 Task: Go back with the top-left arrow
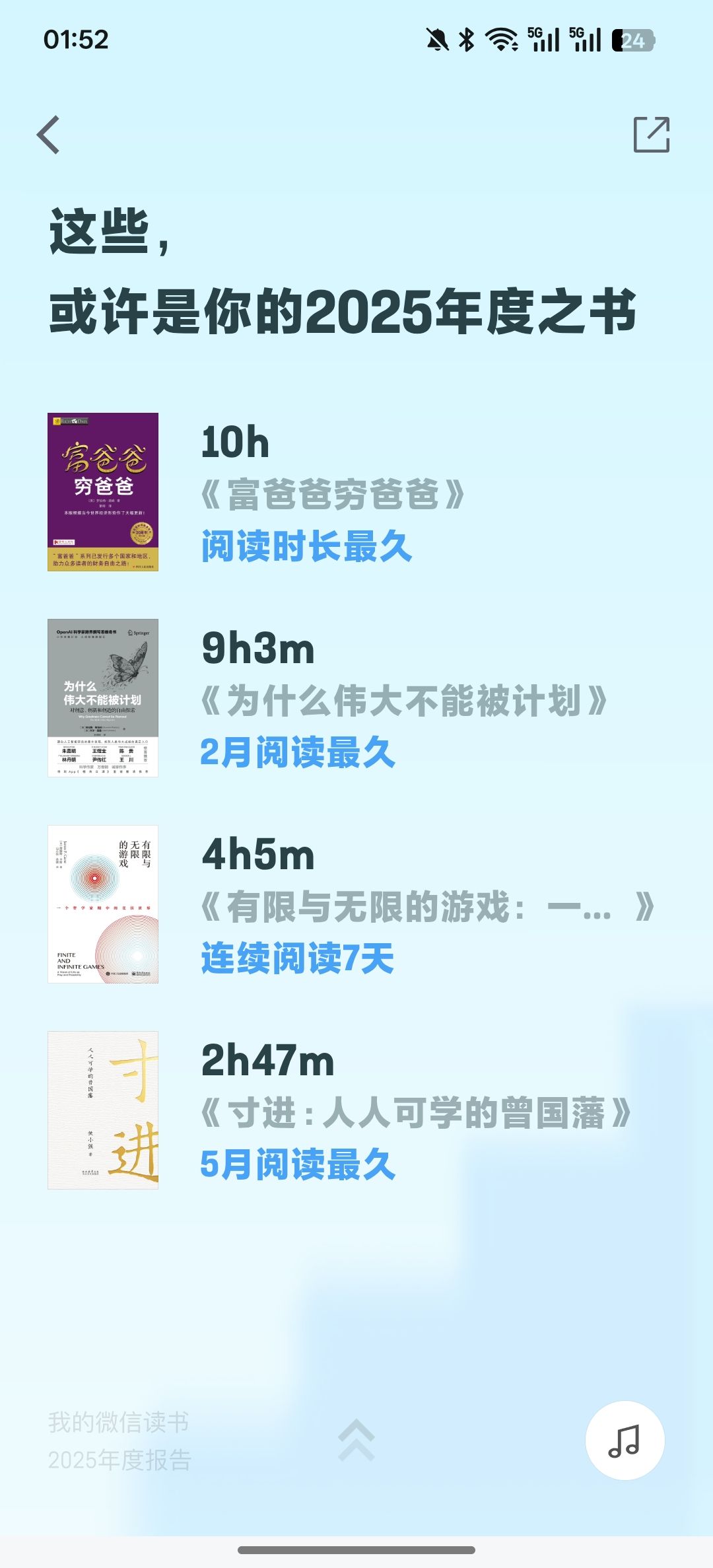point(48,135)
